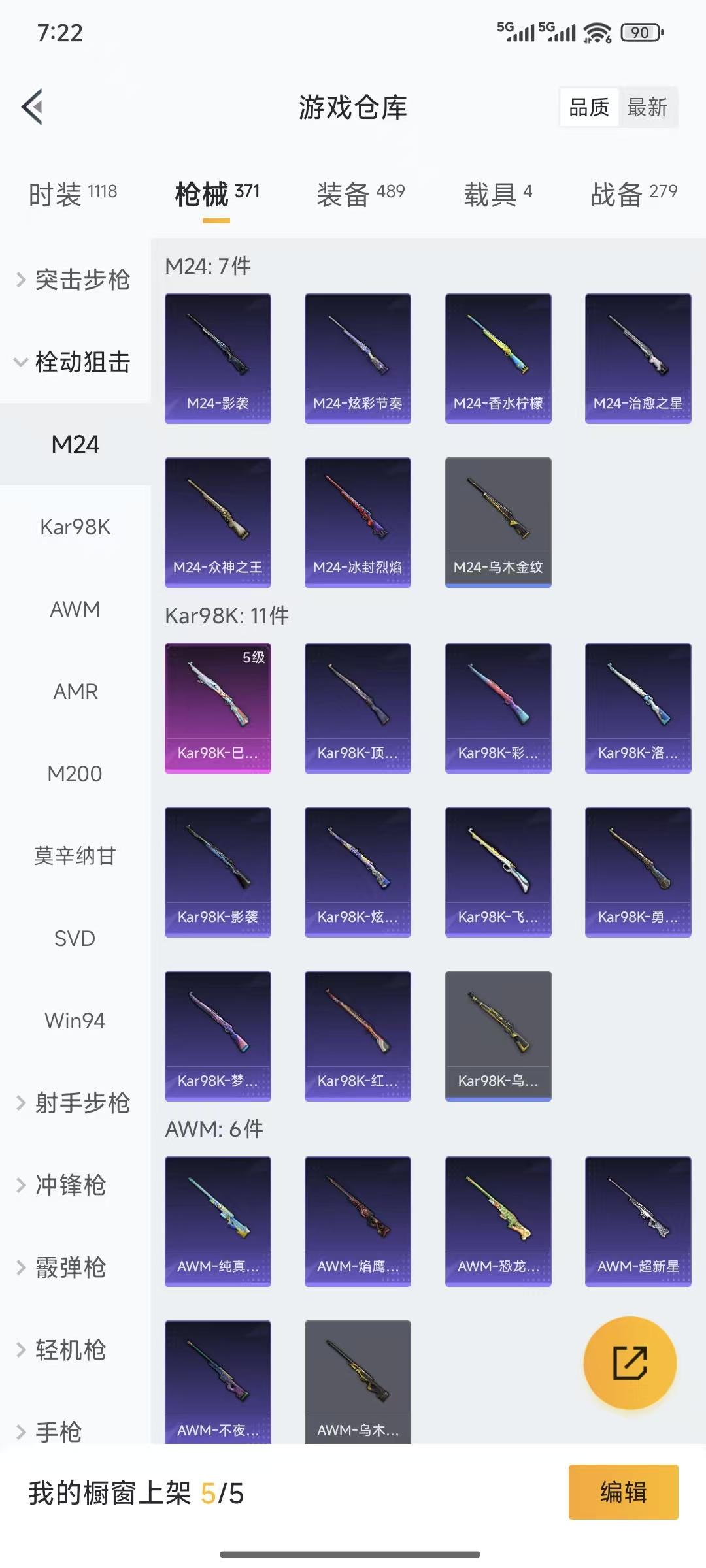Expand the 冲锋枪 category
This screenshot has width=706, height=1568.
point(71,1185)
